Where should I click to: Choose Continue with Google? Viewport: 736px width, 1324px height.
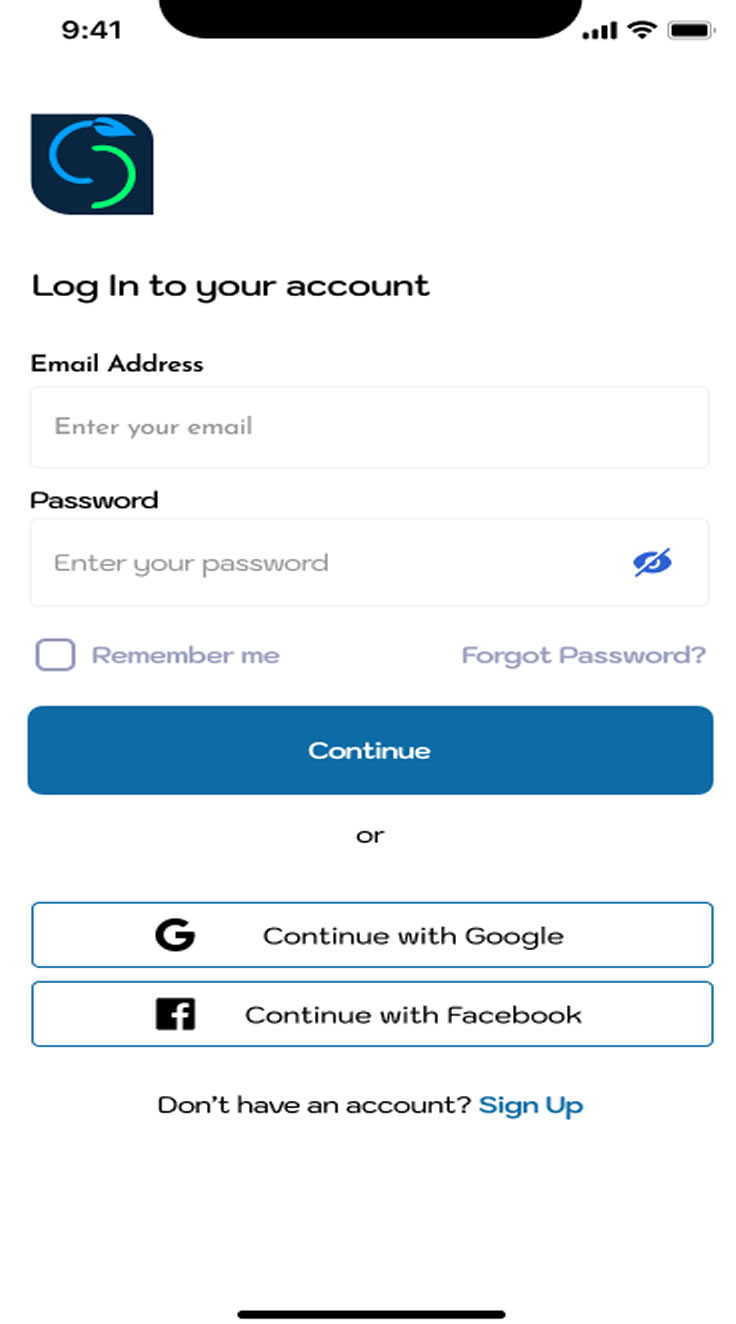372,935
